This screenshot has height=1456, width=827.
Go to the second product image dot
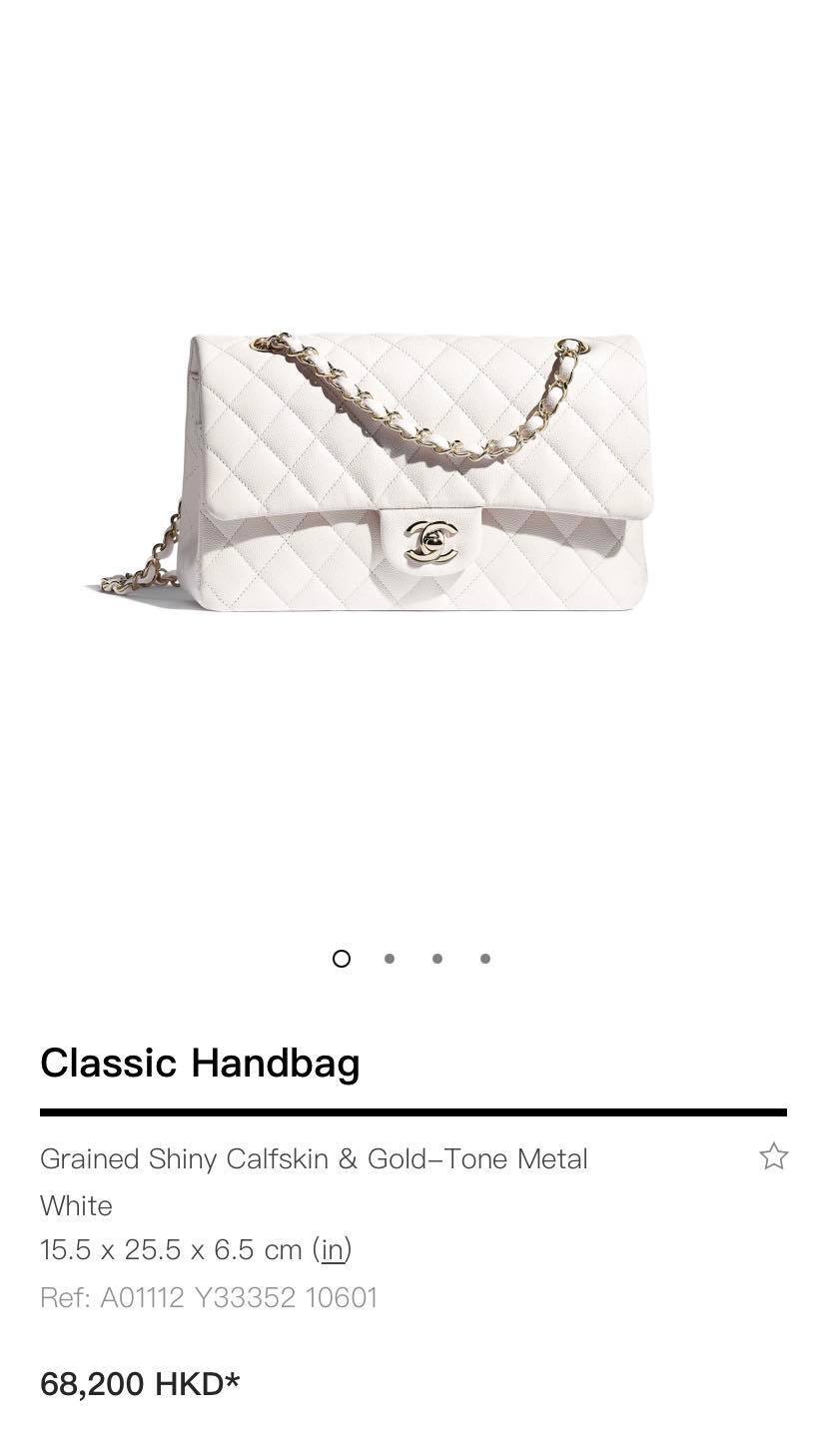[x=390, y=959]
